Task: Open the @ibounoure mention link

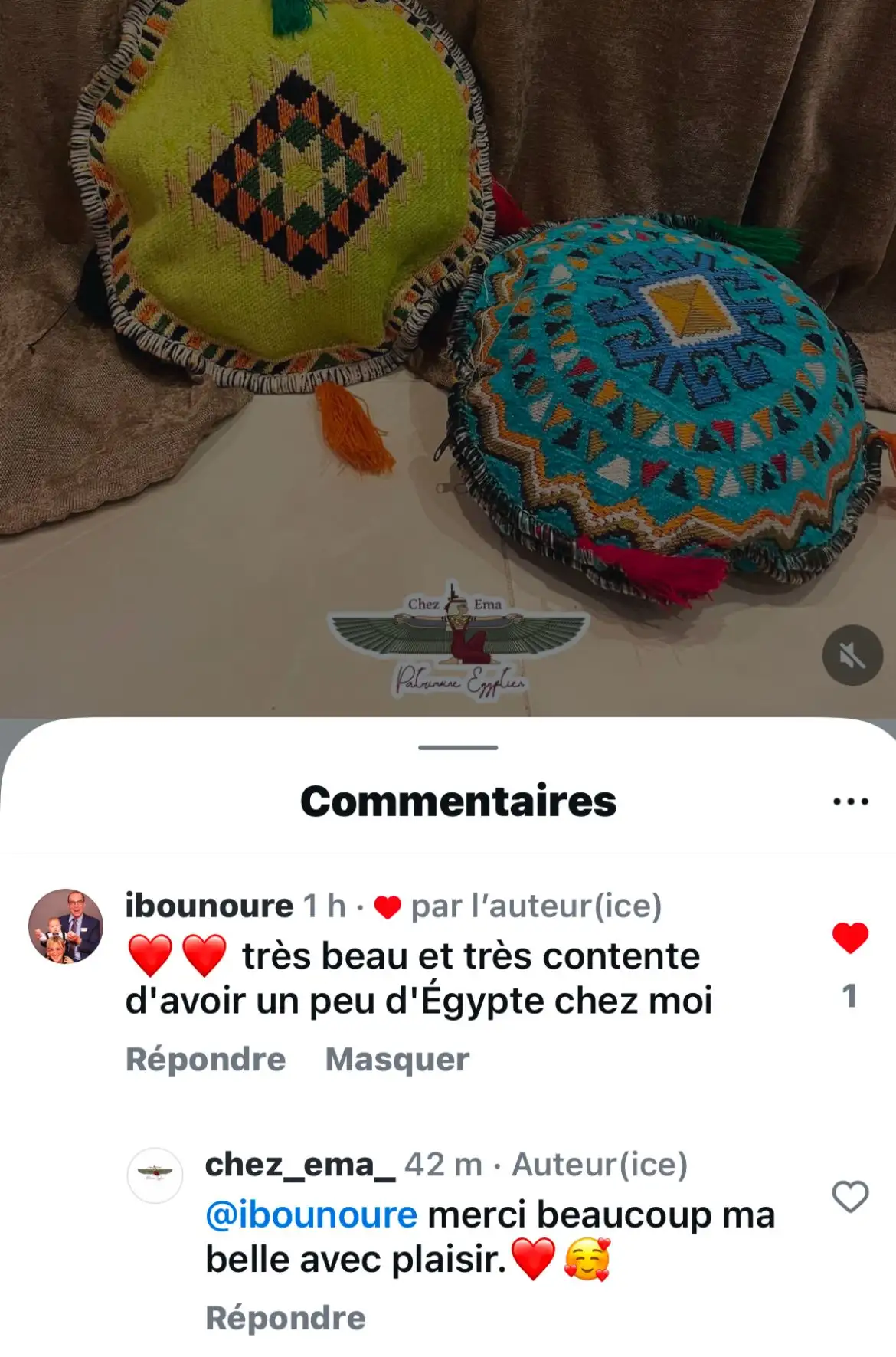Action: coord(311,1215)
